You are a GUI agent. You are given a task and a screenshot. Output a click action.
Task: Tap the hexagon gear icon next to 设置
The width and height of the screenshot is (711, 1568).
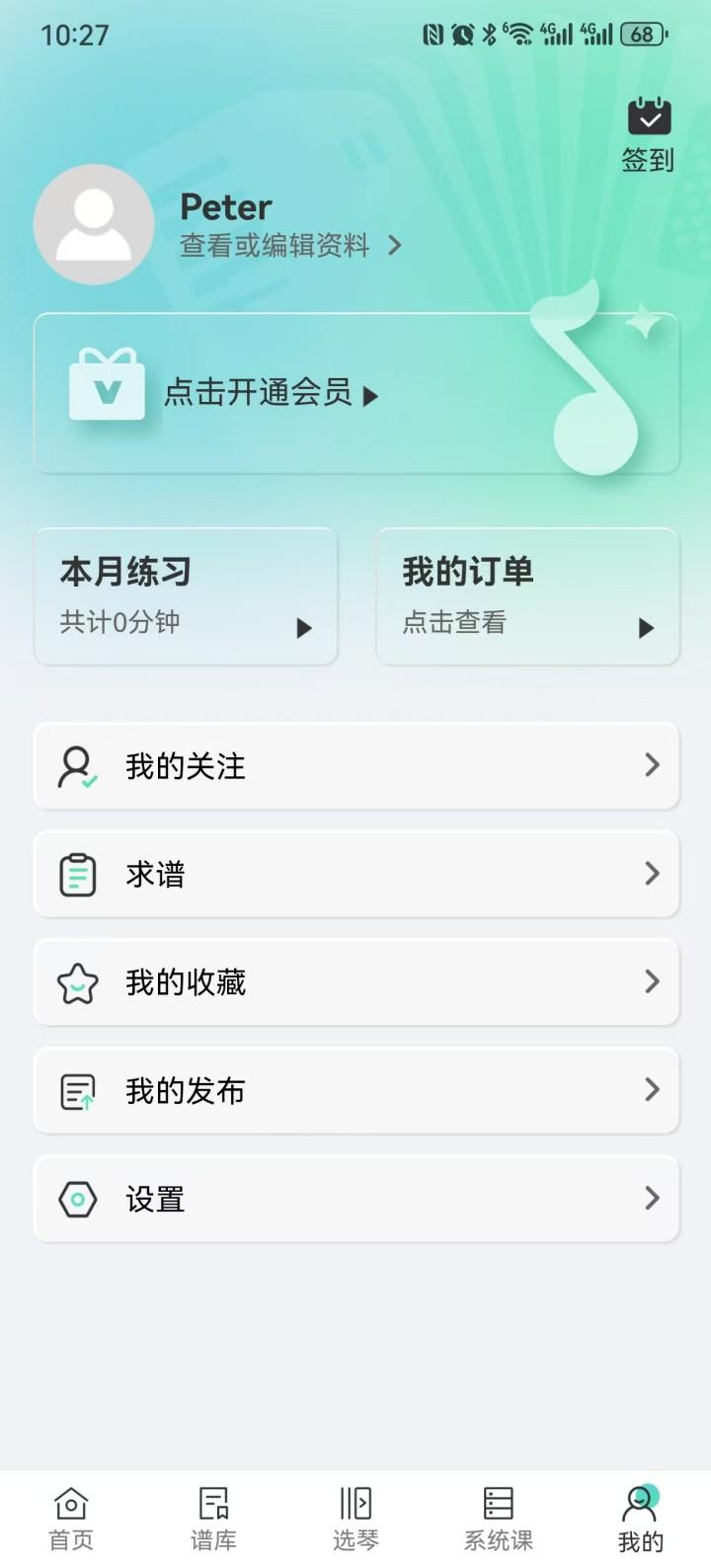point(76,1199)
